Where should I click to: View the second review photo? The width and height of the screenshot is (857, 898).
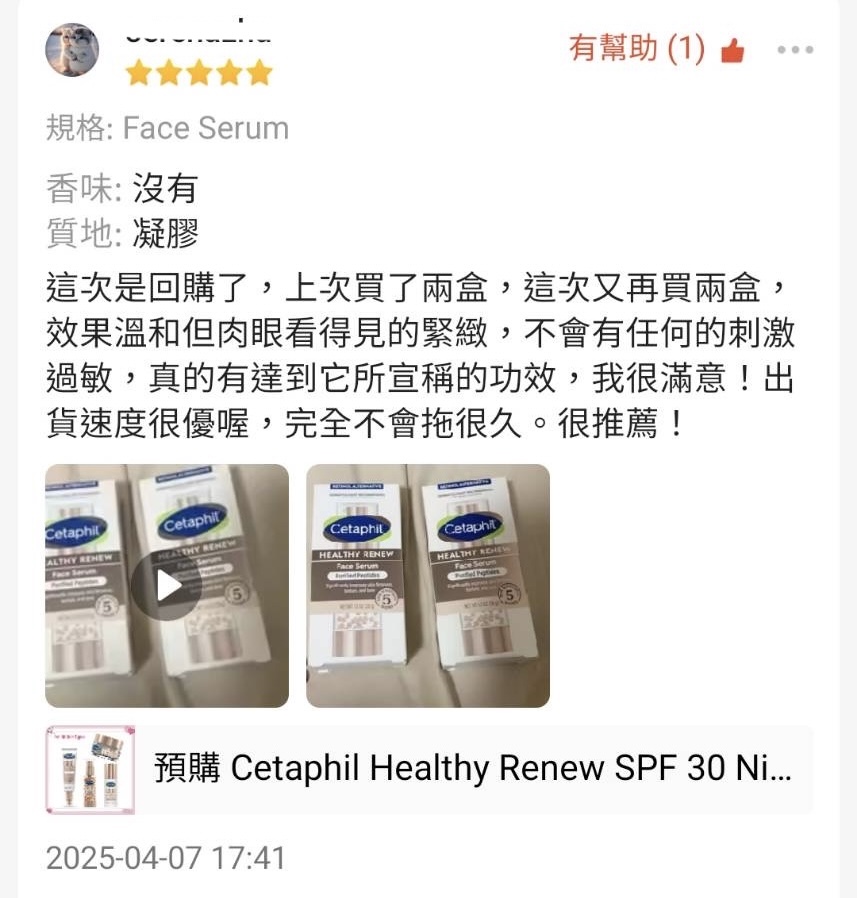tap(428, 586)
